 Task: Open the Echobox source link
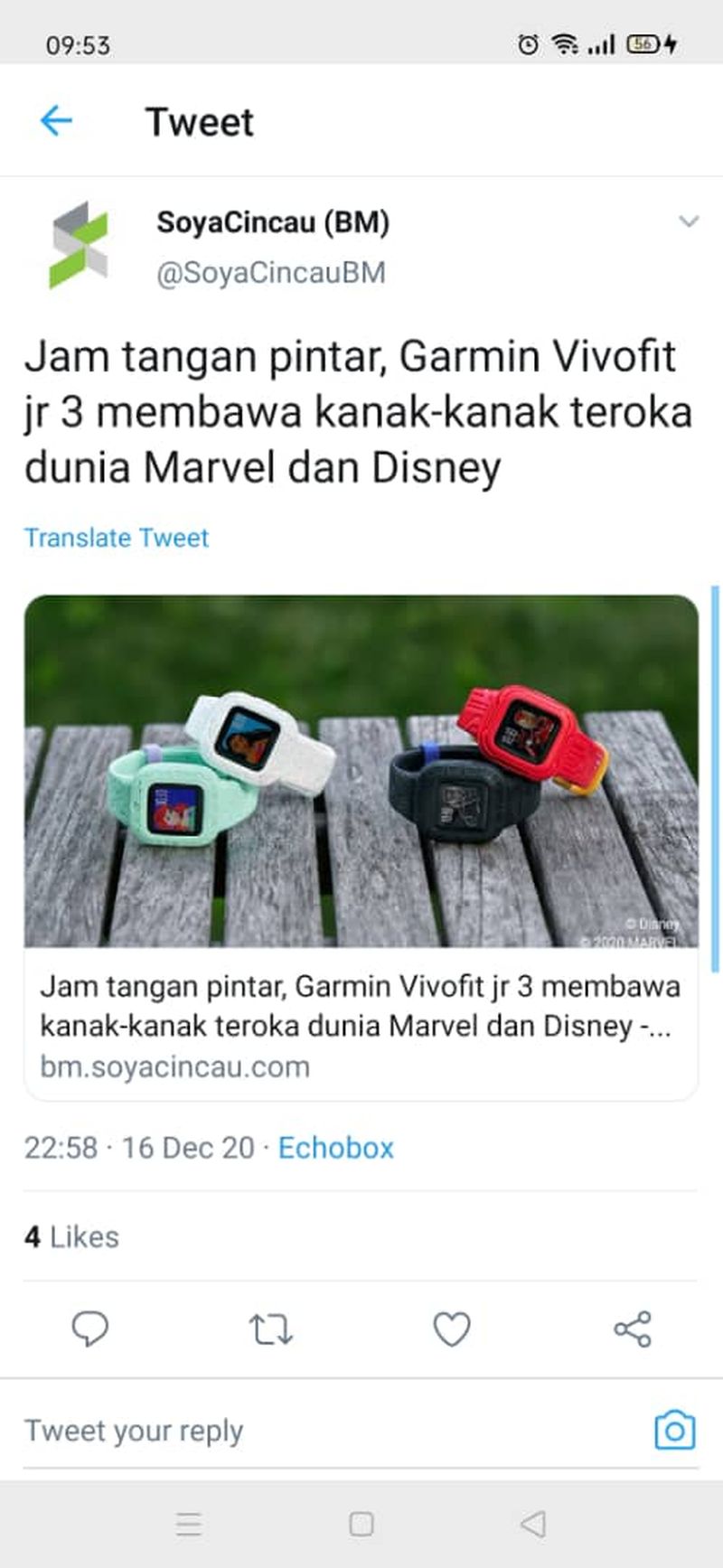coord(335,1148)
